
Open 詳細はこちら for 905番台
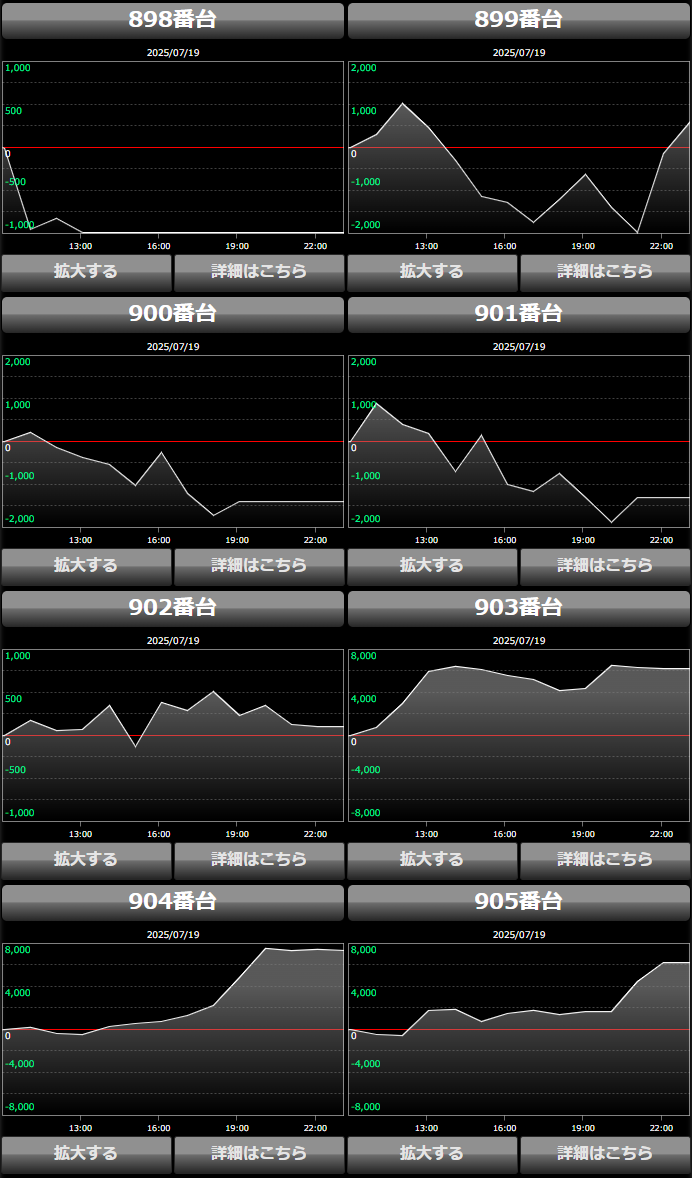pyautogui.click(x=605, y=1155)
